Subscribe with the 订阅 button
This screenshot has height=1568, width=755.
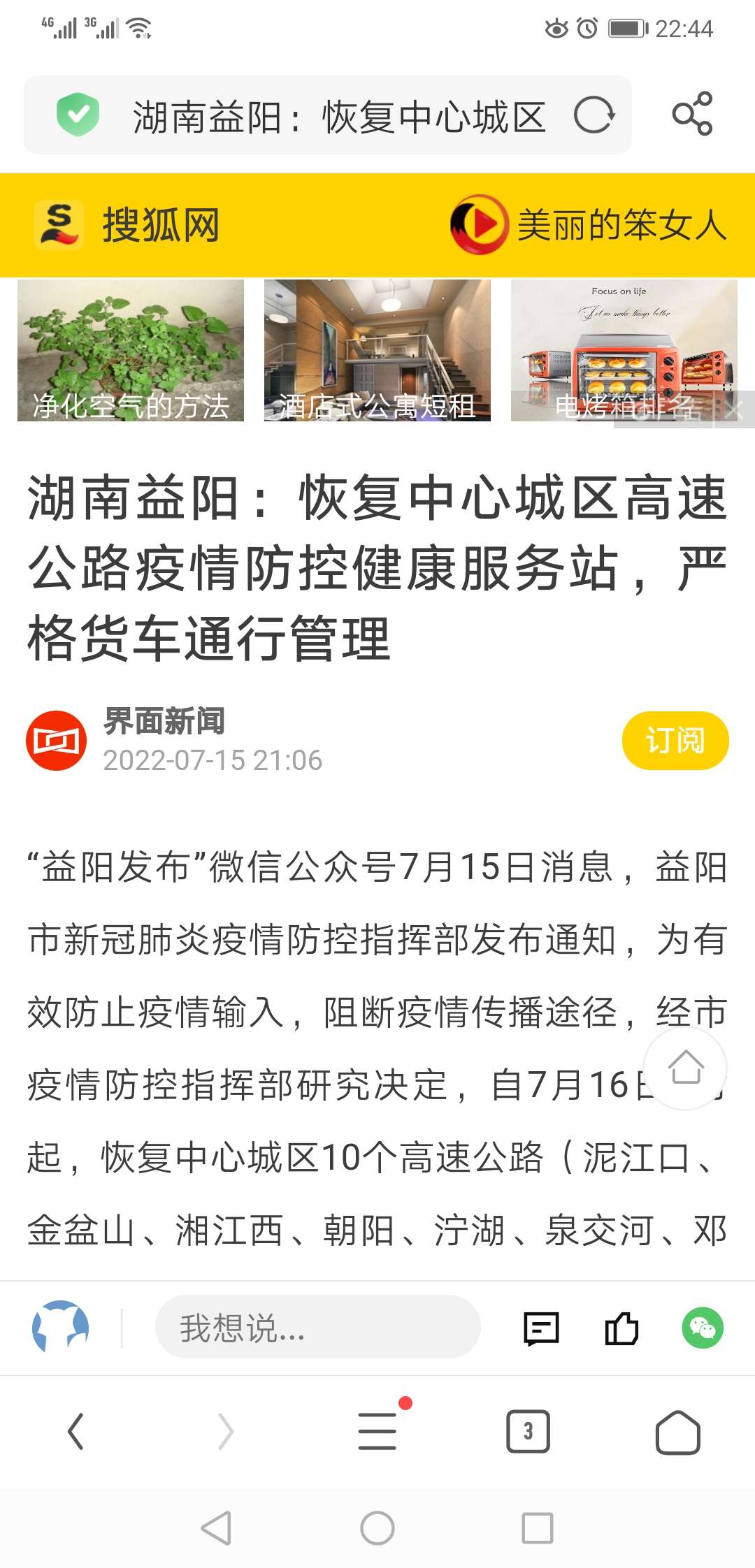coord(675,741)
